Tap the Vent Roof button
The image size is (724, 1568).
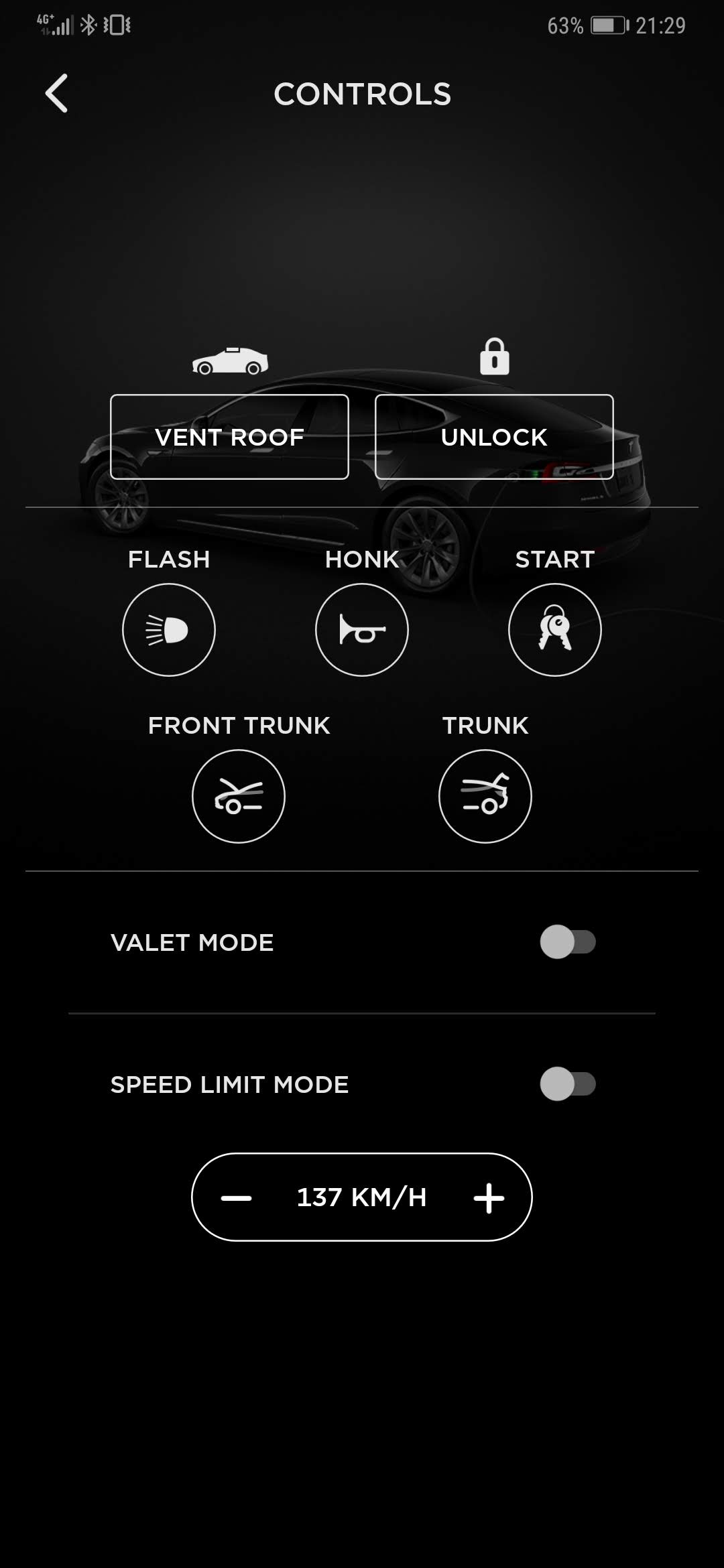click(229, 437)
